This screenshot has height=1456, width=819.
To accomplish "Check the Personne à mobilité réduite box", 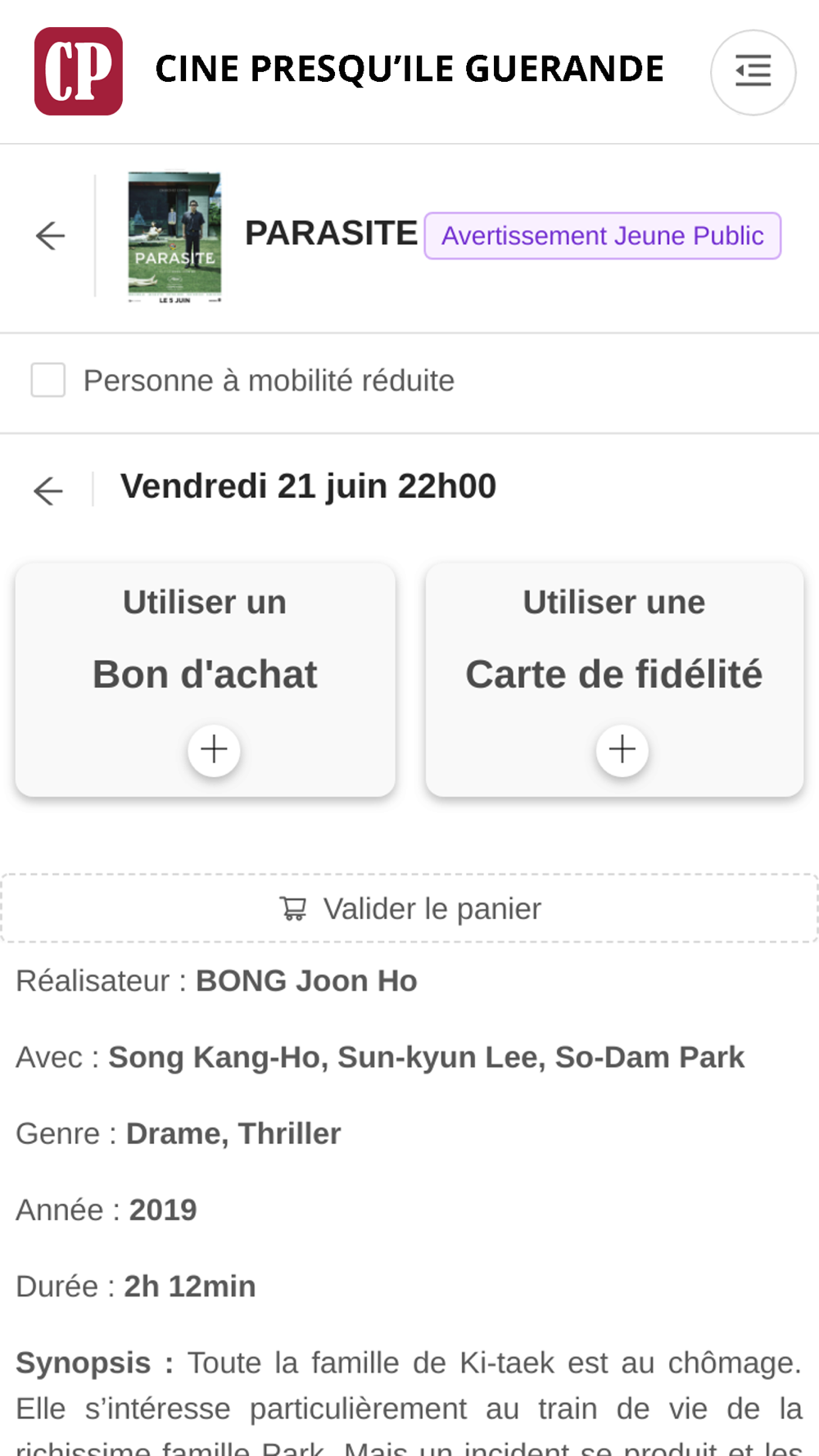I will point(48,381).
